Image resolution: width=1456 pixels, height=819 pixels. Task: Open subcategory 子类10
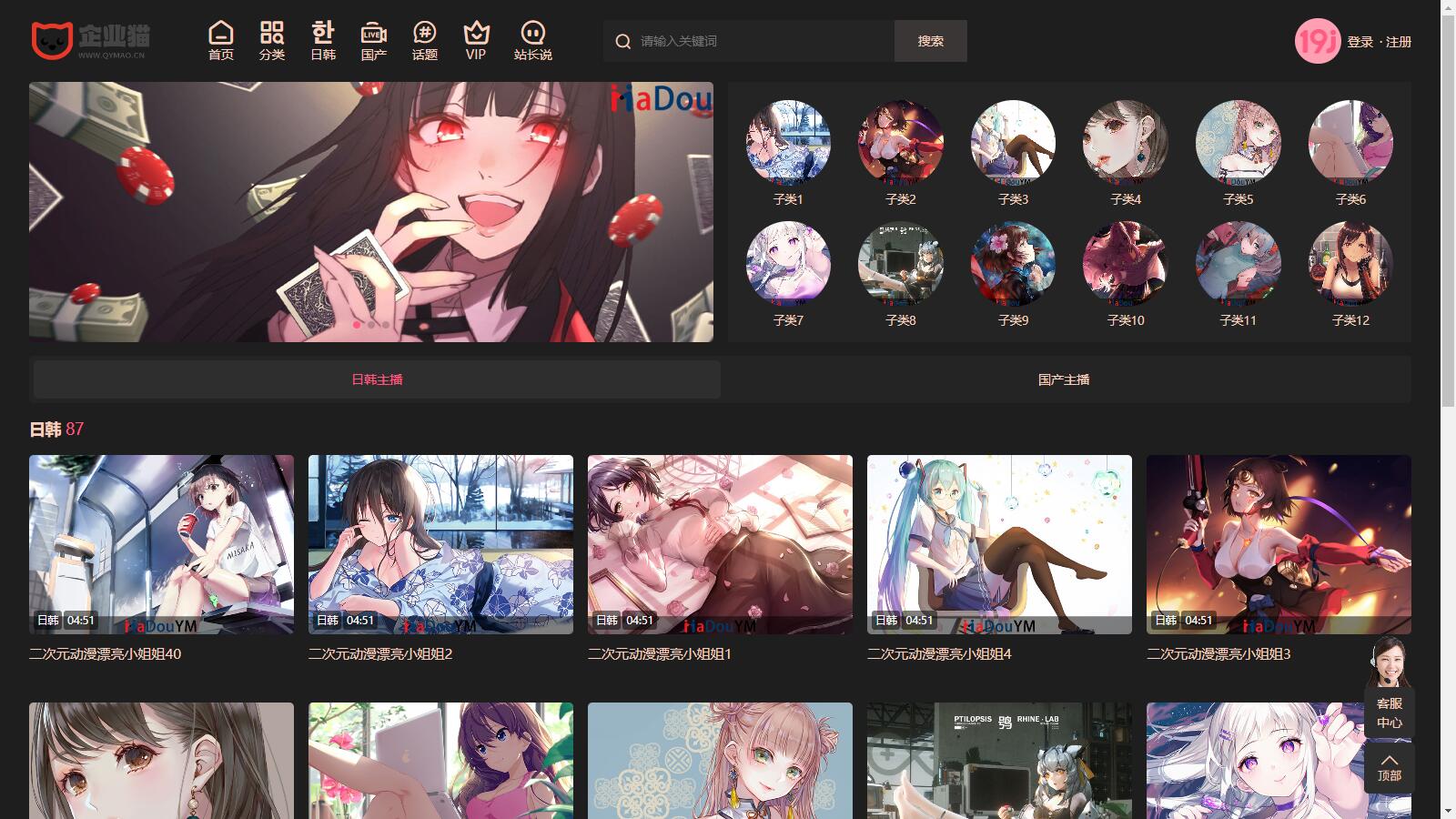1126,273
